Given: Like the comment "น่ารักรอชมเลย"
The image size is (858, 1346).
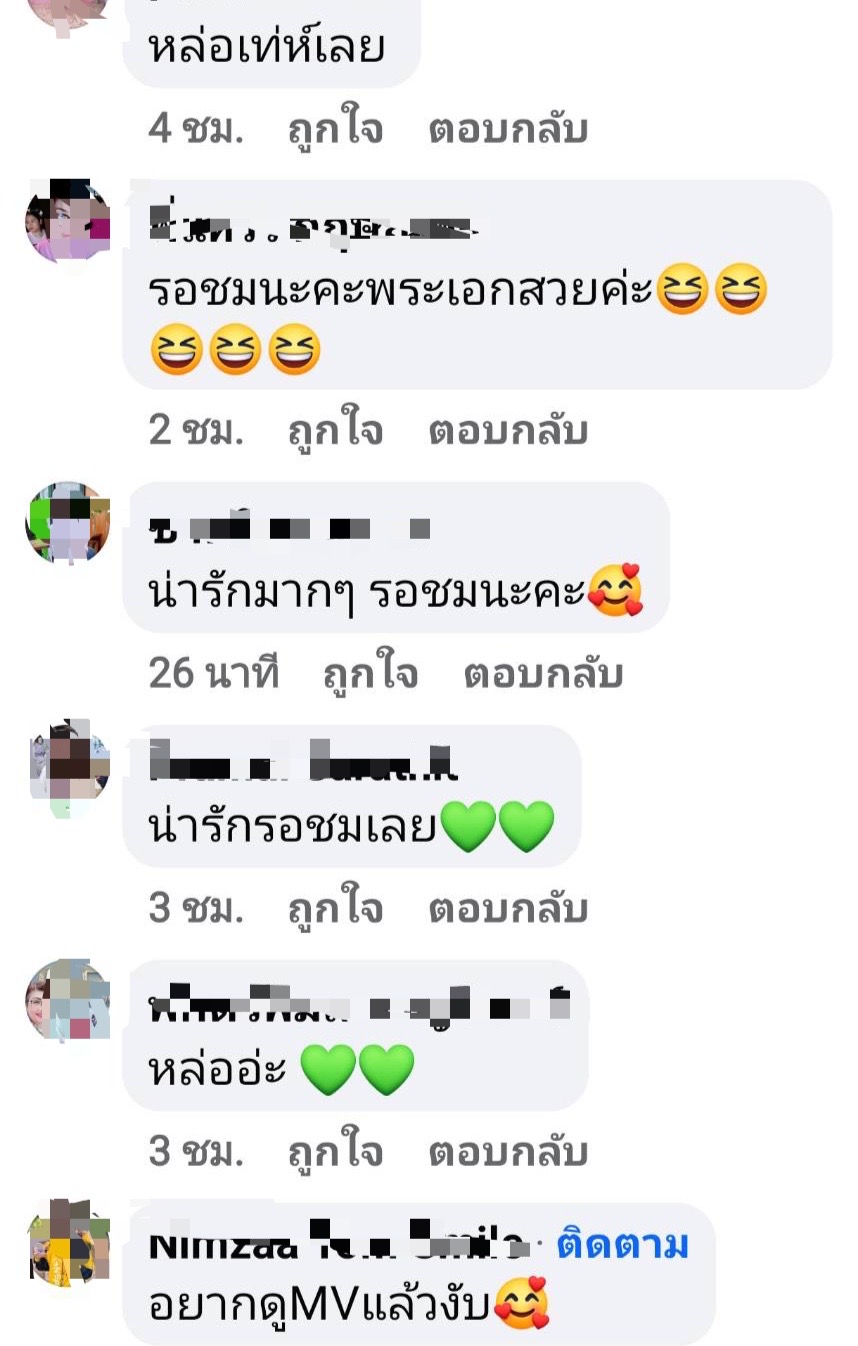Looking at the screenshot, I should (335, 909).
